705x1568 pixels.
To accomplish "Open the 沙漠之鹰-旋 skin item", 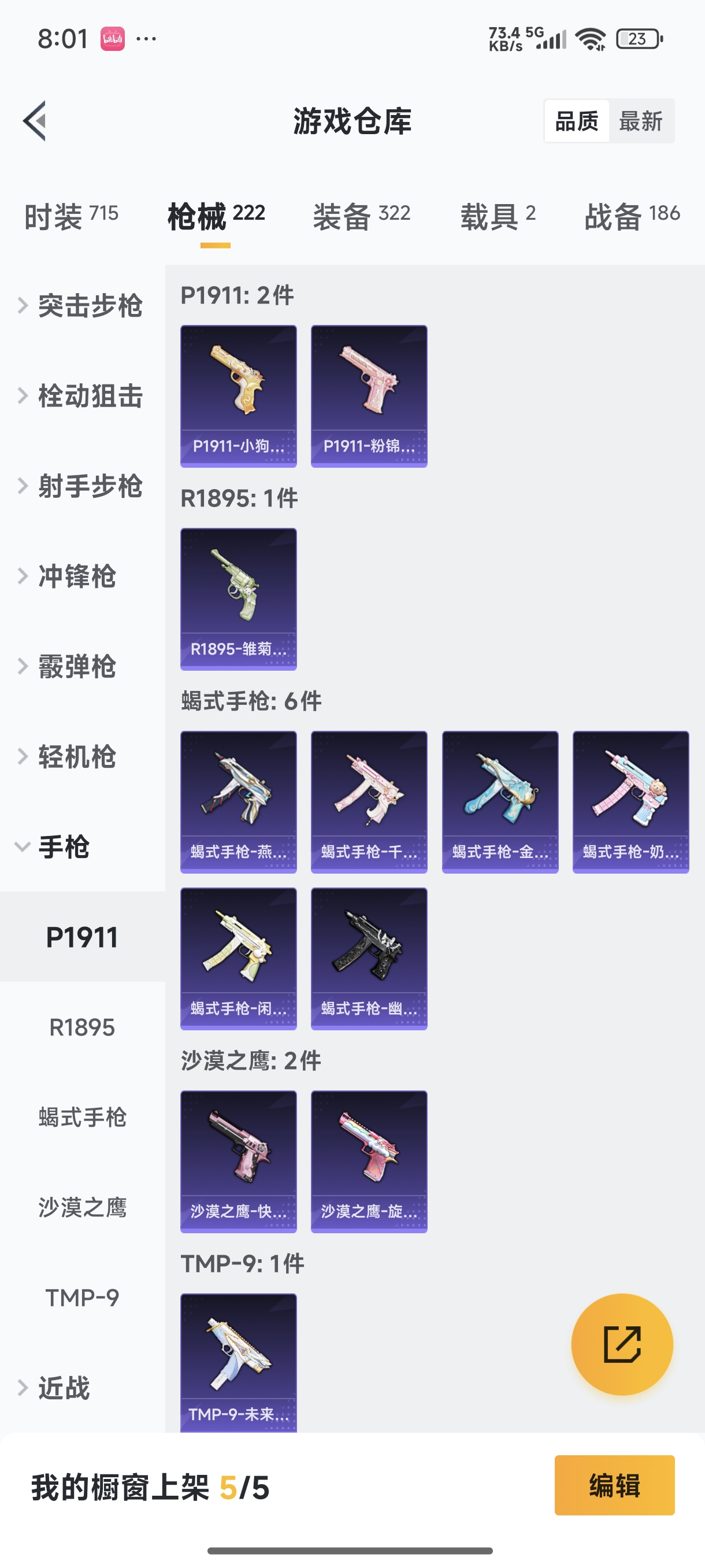I will pyautogui.click(x=369, y=1161).
